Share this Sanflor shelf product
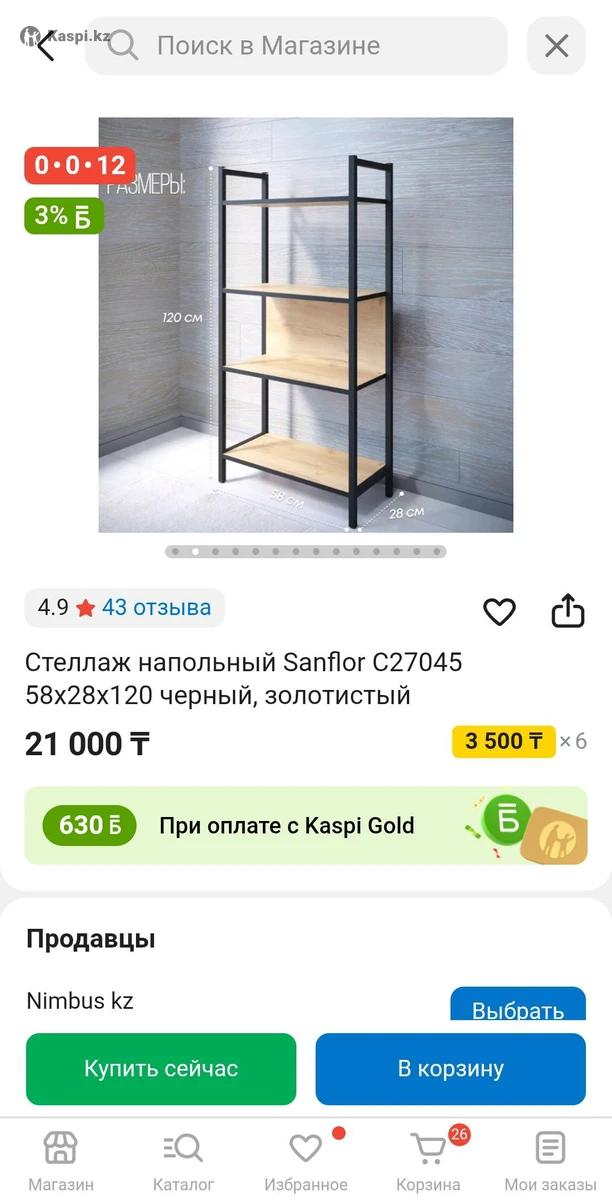This screenshot has width=612, height=1200. coord(567,610)
